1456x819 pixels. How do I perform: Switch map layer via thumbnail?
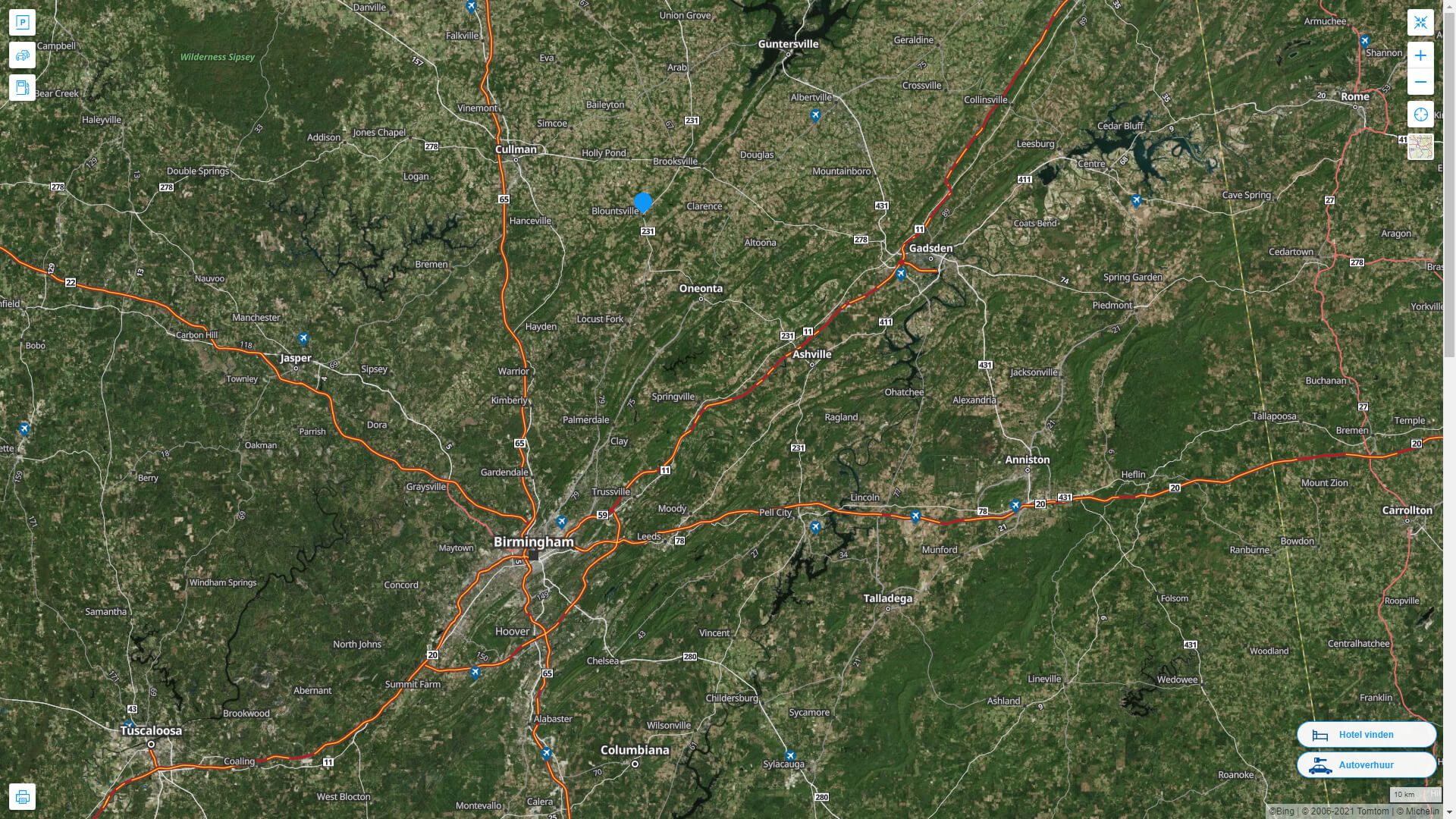[x=1420, y=146]
